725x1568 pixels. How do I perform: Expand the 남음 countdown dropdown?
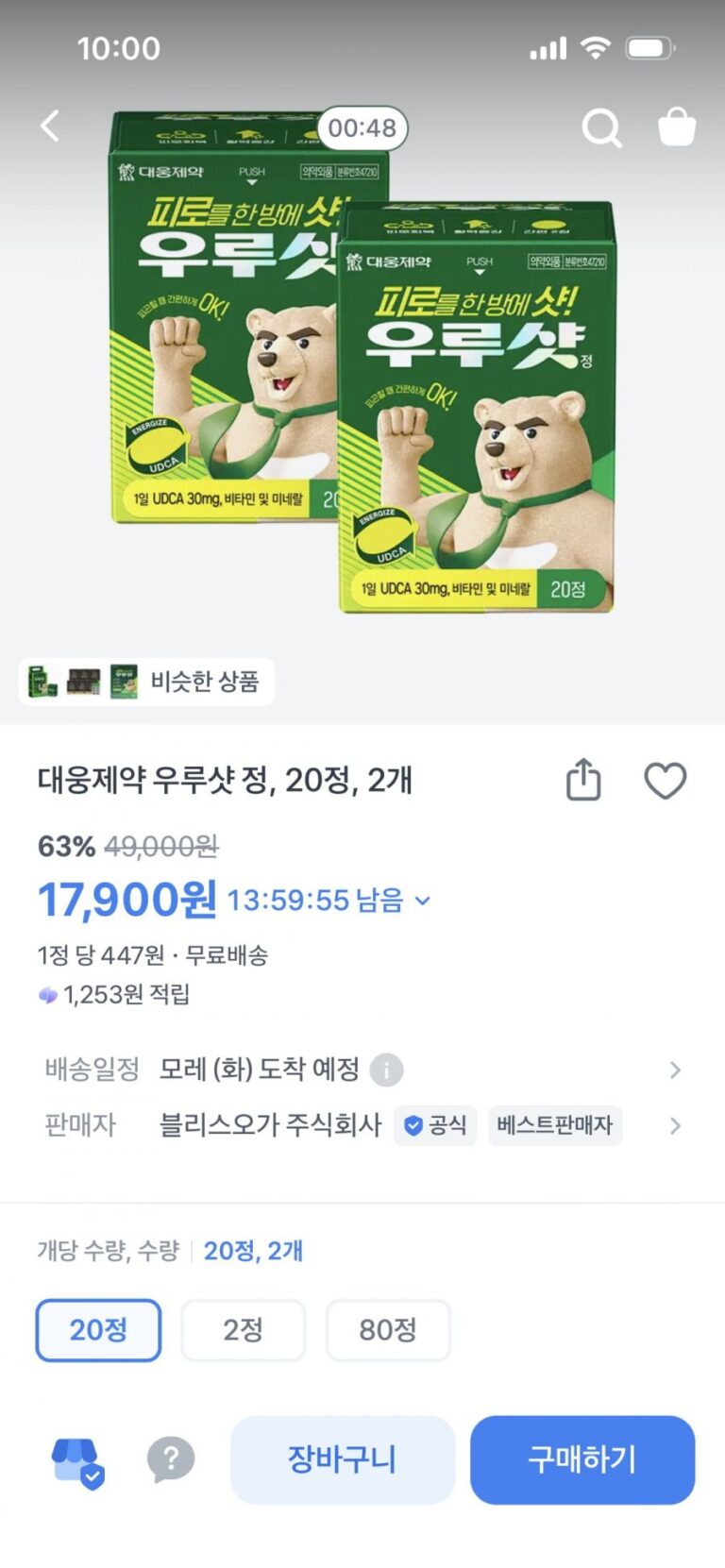click(423, 901)
